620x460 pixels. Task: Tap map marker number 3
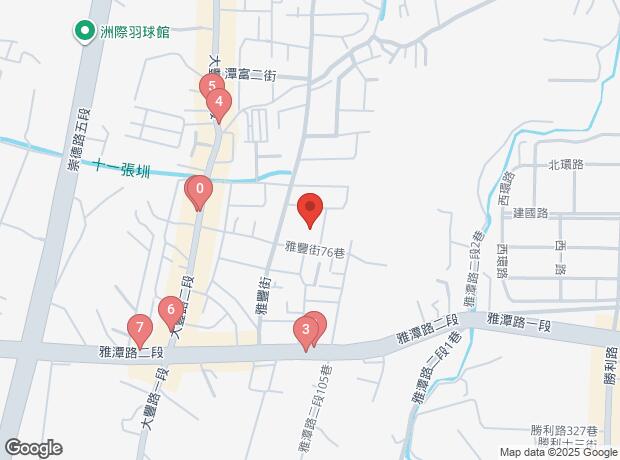[304, 331]
